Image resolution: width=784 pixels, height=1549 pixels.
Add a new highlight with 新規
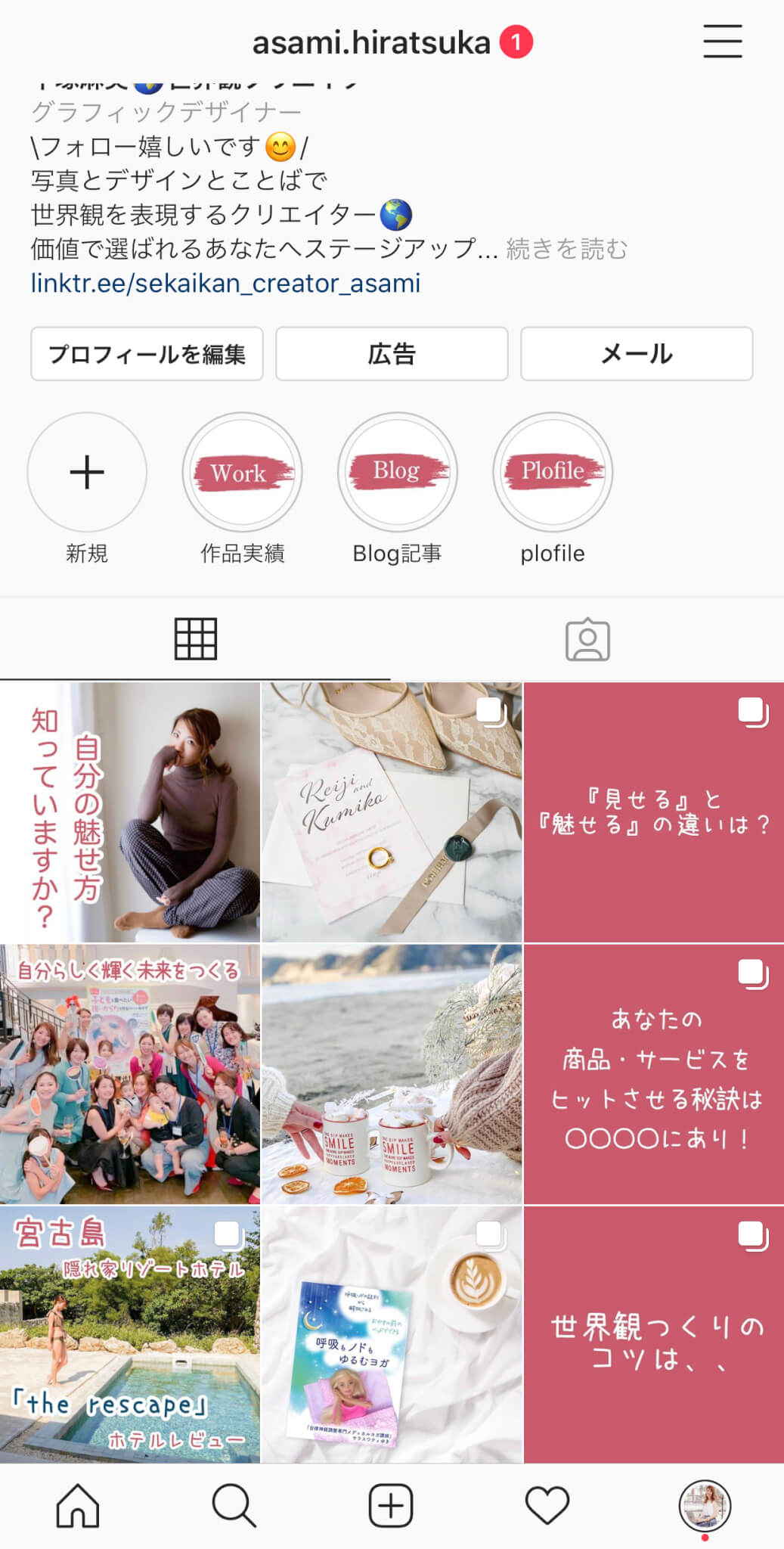pyautogui.click(x=87, y=473)
